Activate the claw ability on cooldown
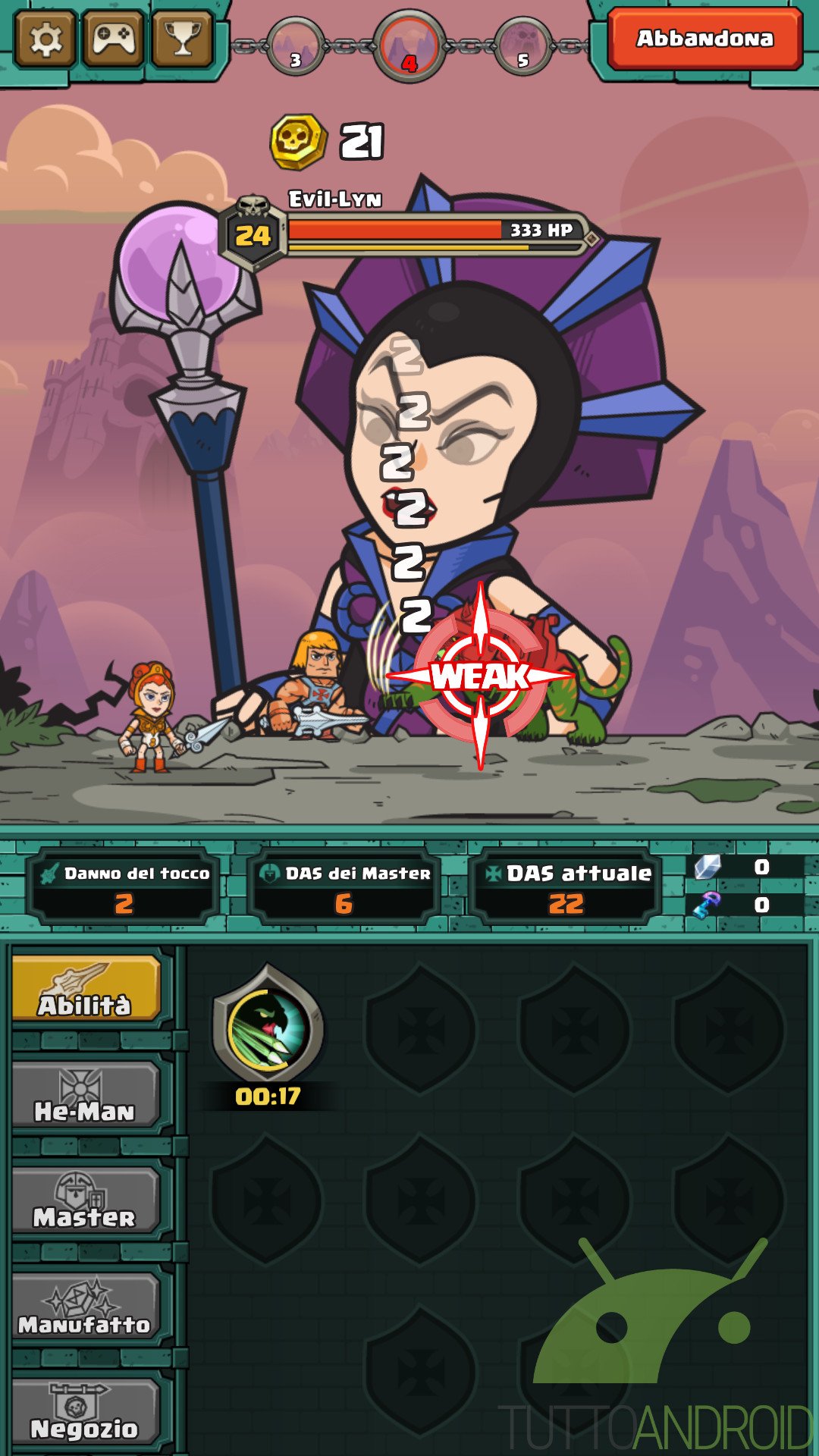This screenshot has height=1456, width=819. click(x=268, y=1030)
